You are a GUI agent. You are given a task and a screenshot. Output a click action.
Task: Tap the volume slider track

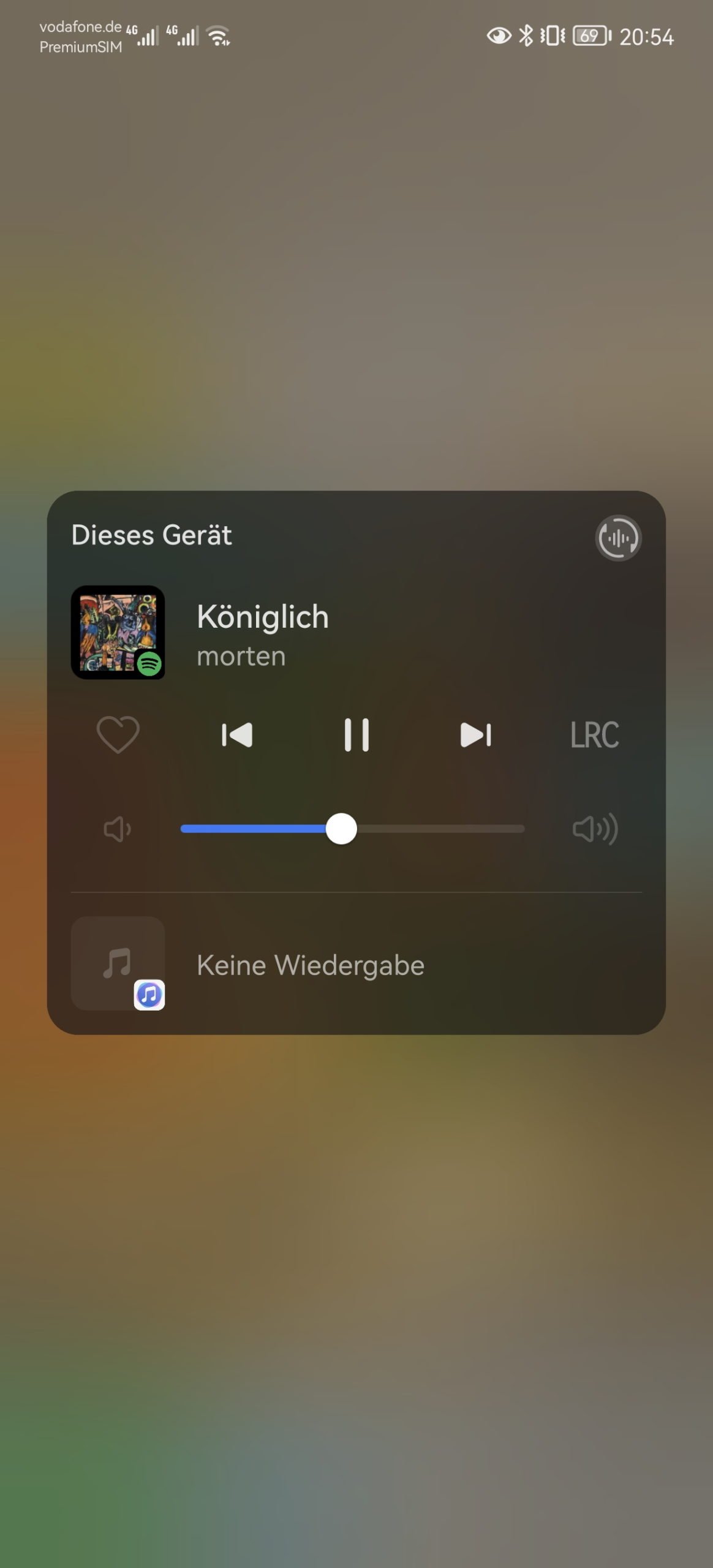(x=352, y=829)
